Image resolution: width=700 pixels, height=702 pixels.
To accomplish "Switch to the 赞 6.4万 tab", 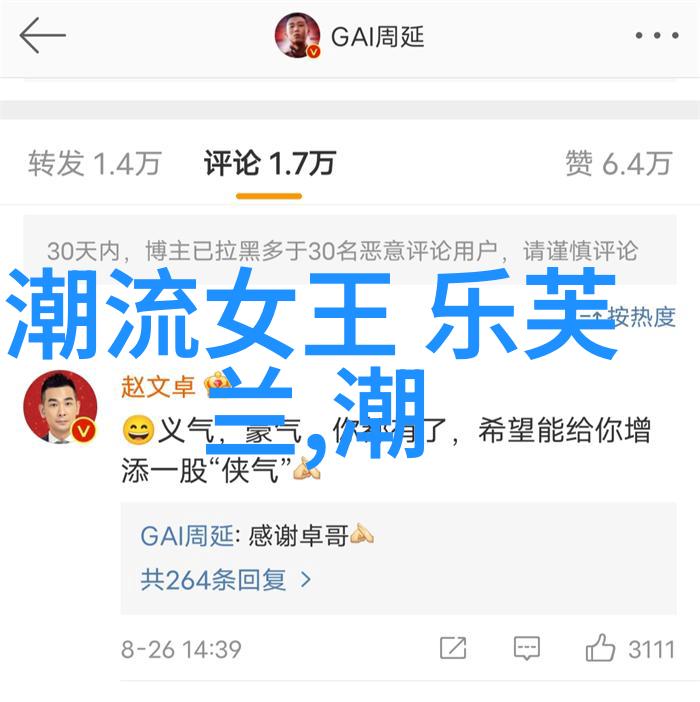I will 618,163.
